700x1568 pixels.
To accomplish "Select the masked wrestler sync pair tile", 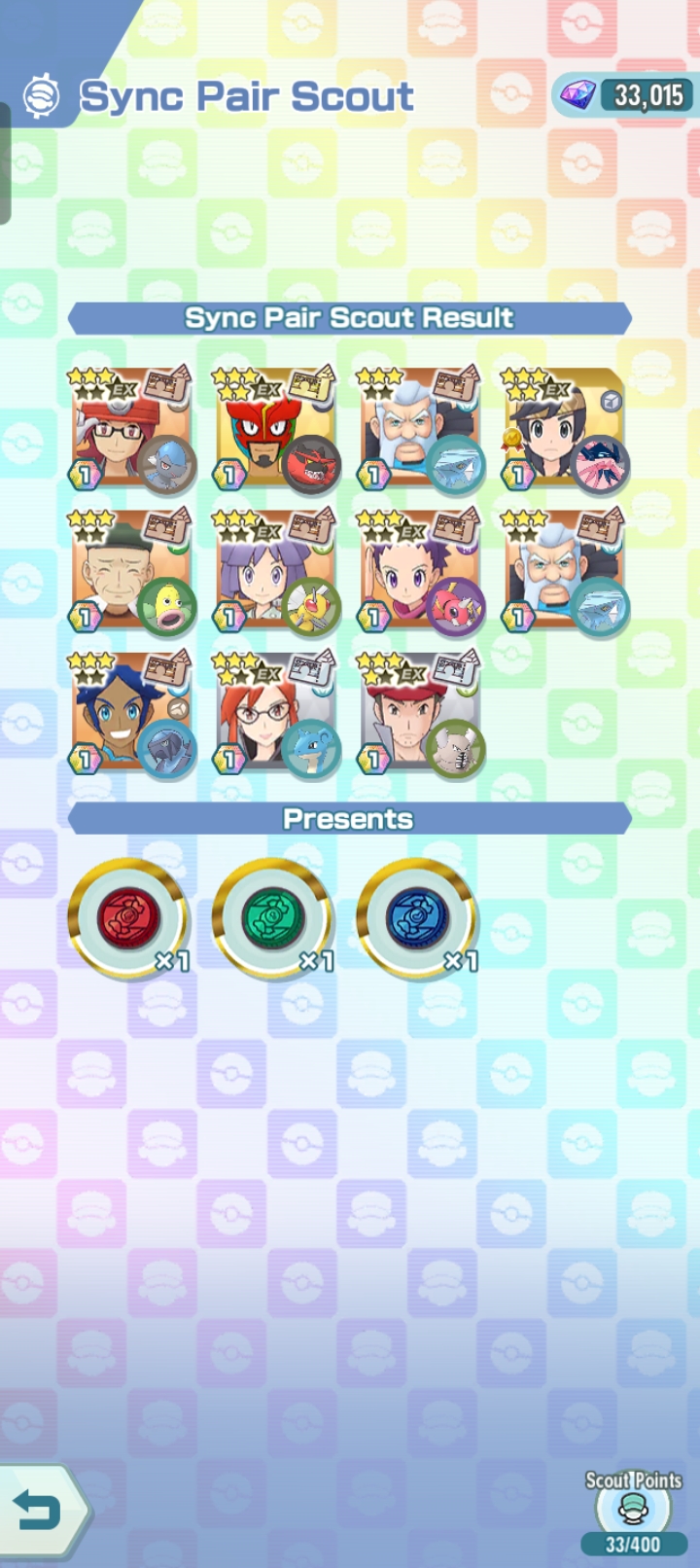I will (x=276, y=430).
